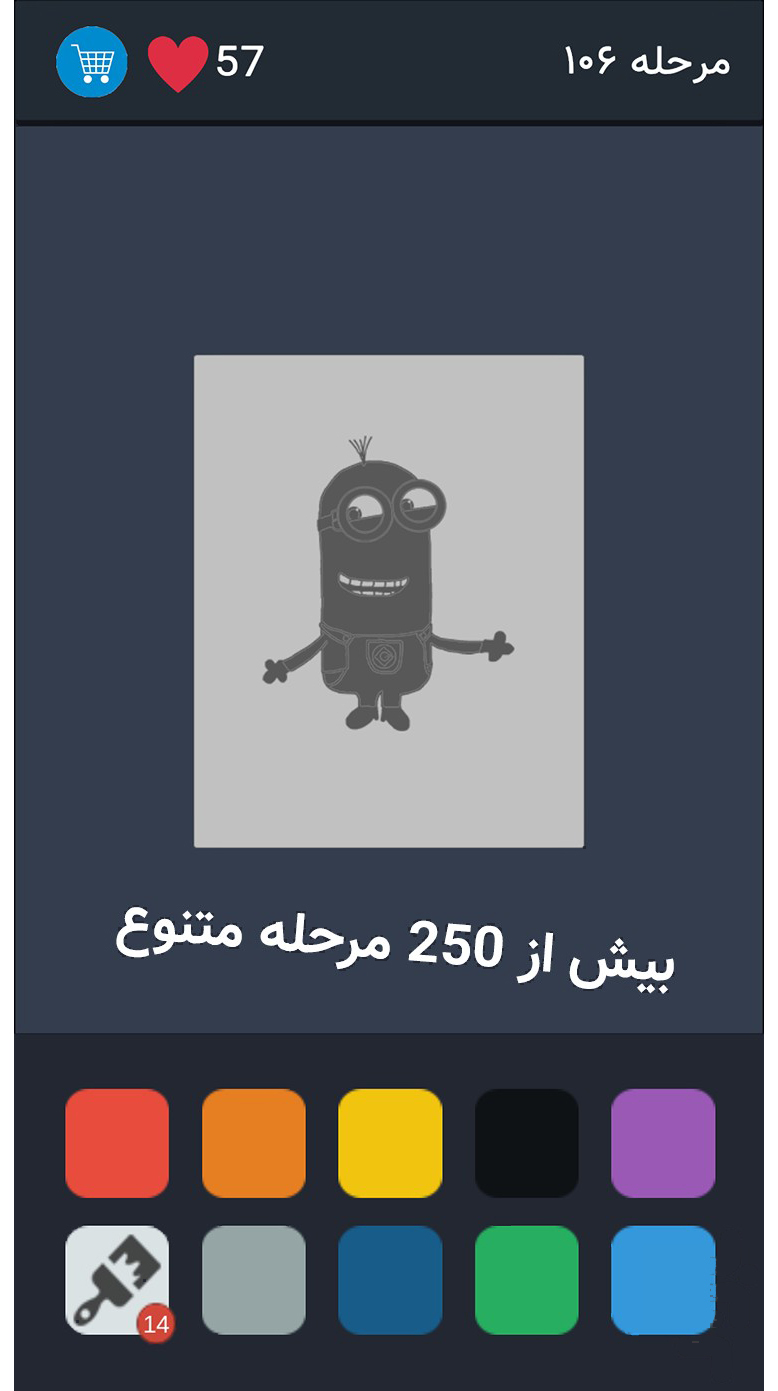Choose the yellow color swatch
Screen dimensions: 778x1391
pos(390,1143)
